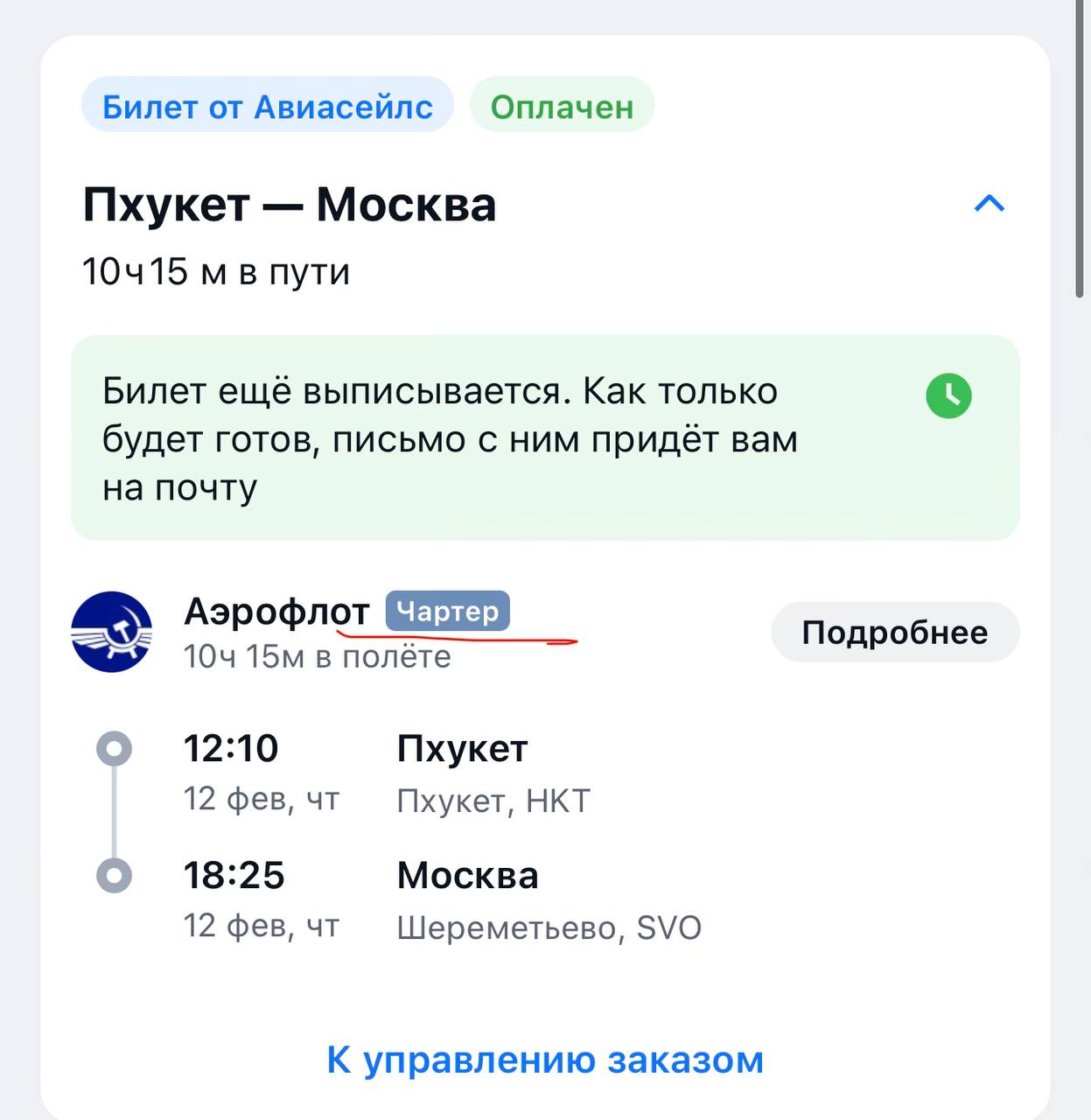1091x1120 pixels.
Task: Go to К управлению заказом
Action: [x=545, y=1060]
